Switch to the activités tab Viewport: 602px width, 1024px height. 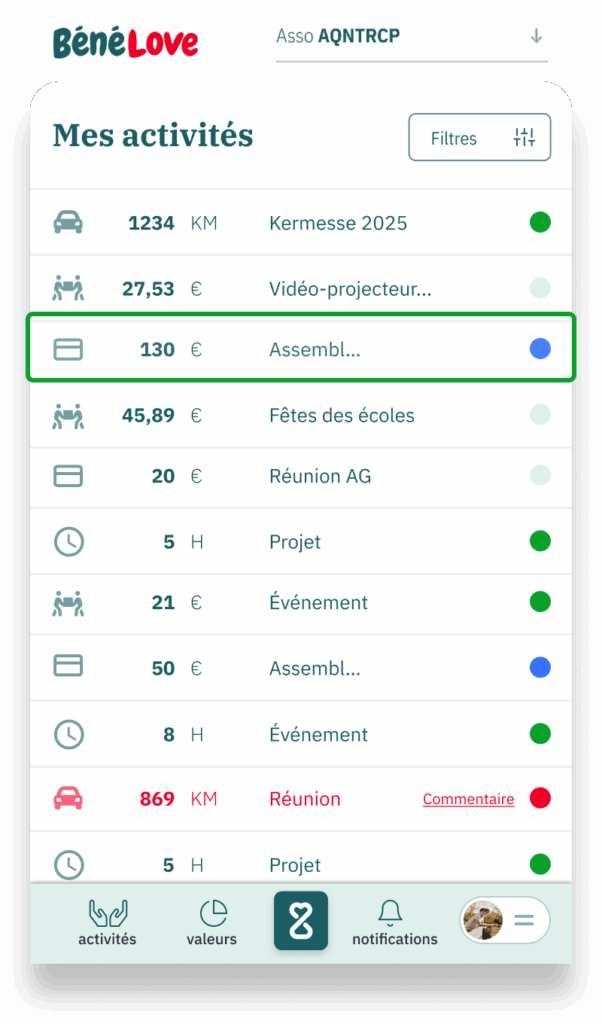point(107,922)
